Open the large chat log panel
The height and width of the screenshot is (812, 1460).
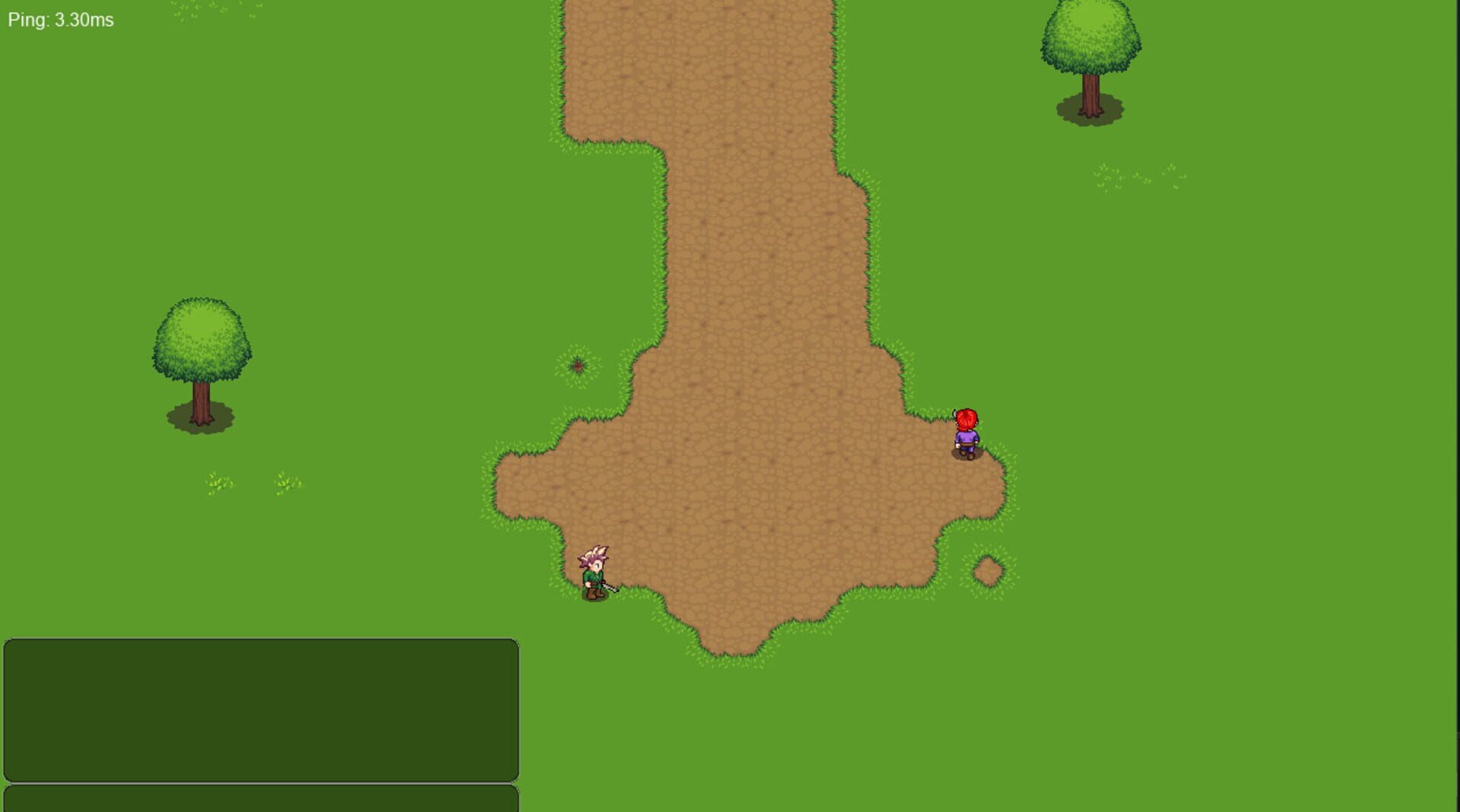pyautogui.click(x=261, y=709)
